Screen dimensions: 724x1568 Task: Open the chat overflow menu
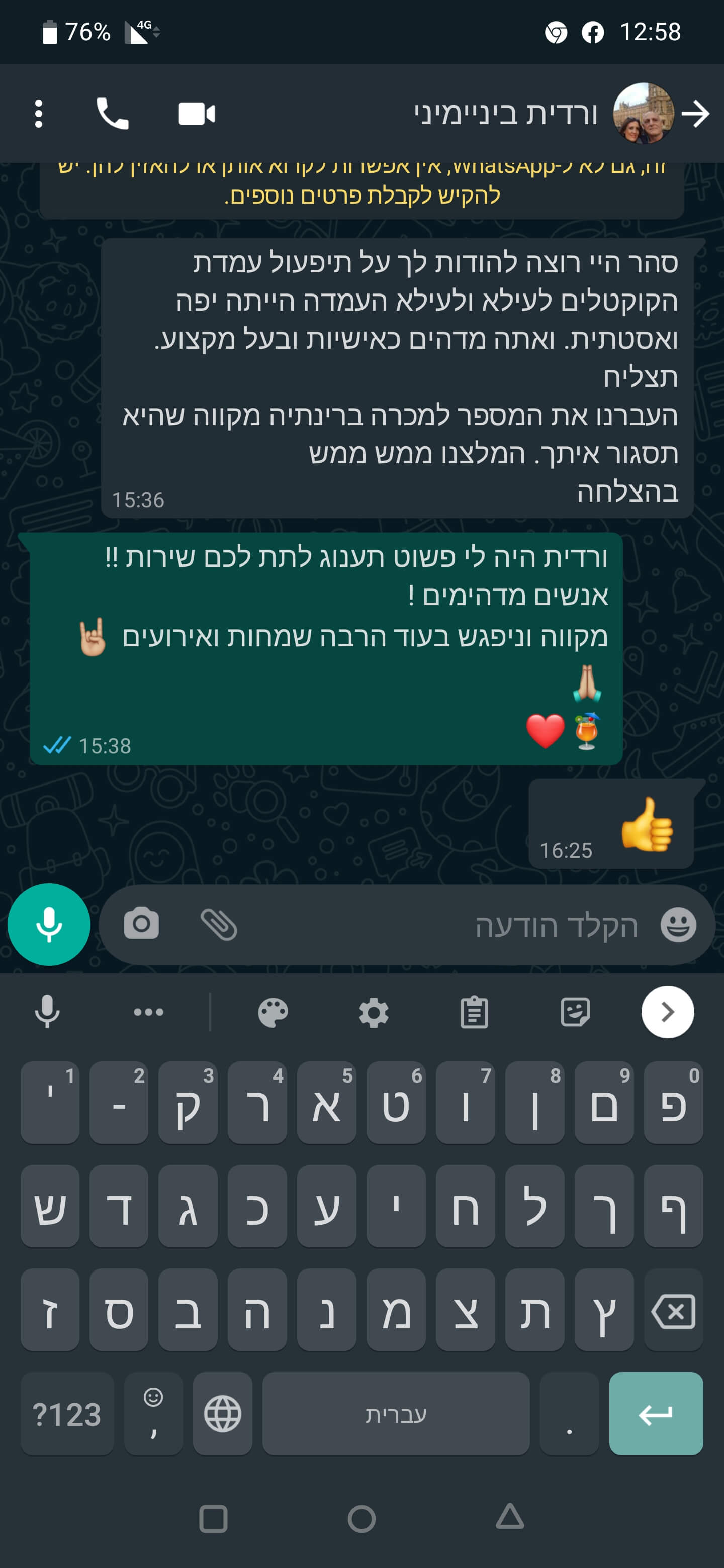pos(38,114)
